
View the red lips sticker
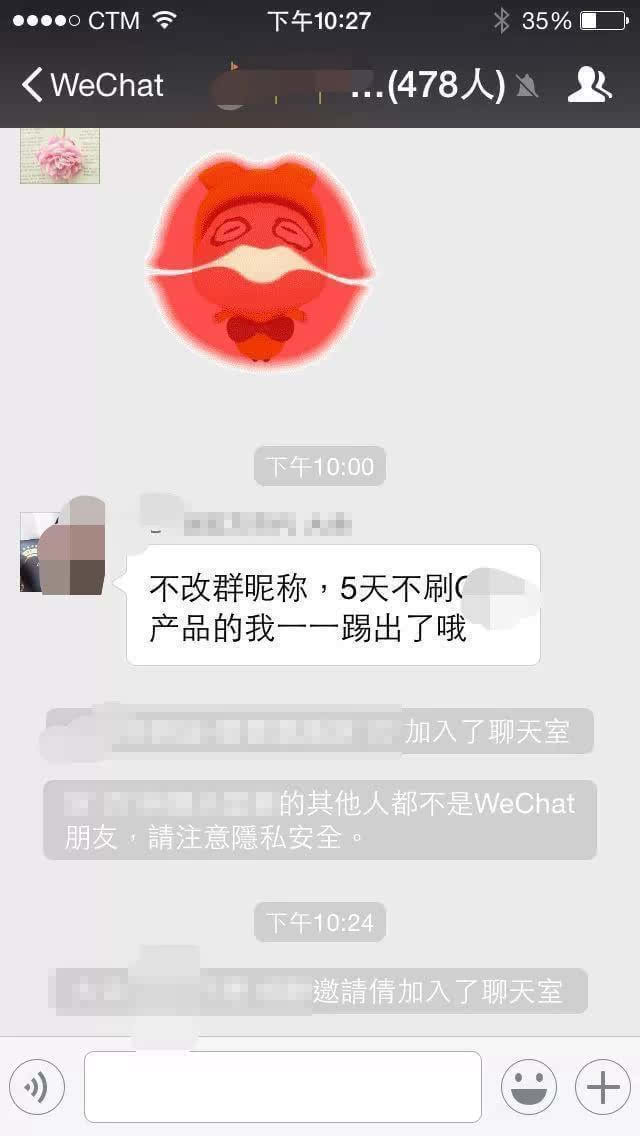coord(261,262)
